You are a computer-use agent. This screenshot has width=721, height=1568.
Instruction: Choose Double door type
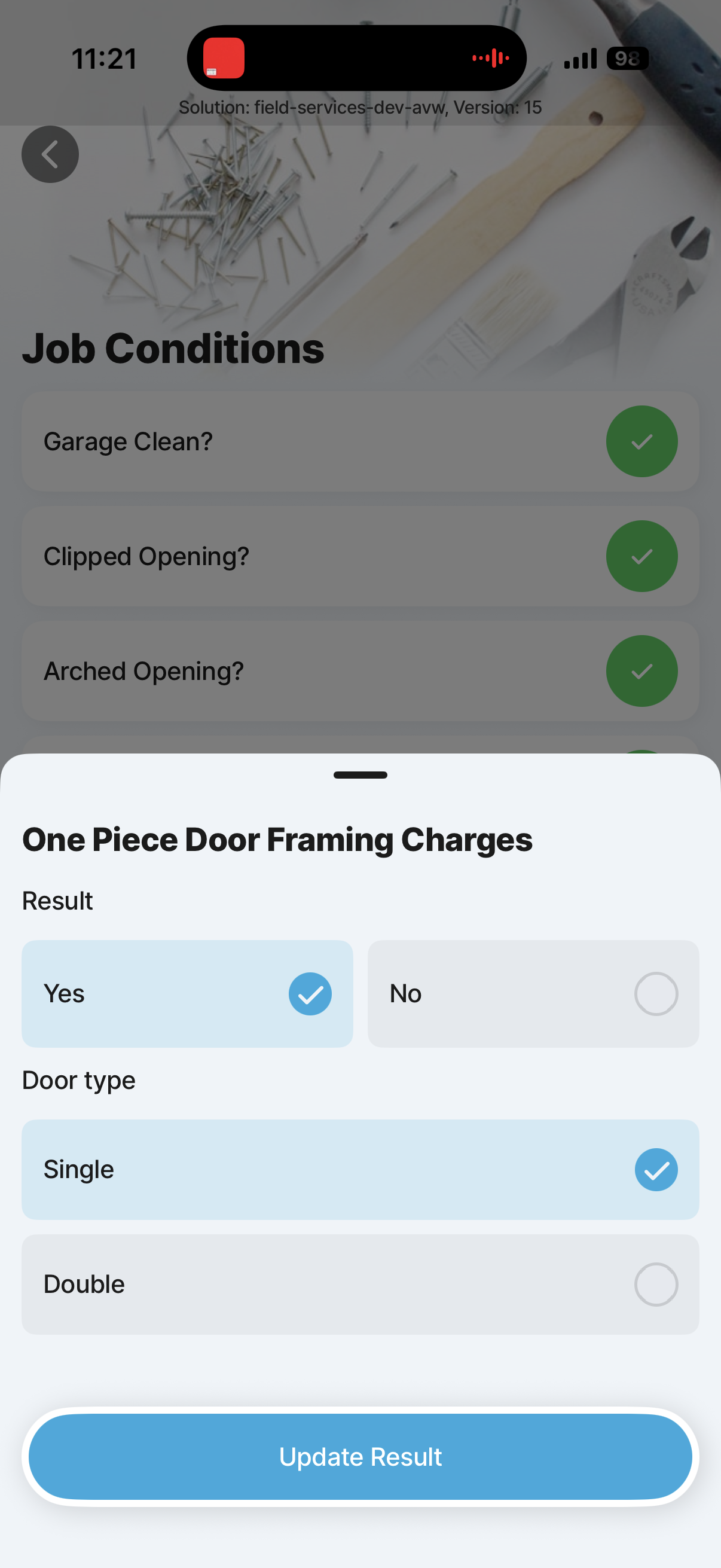[x=360, y=1285]
